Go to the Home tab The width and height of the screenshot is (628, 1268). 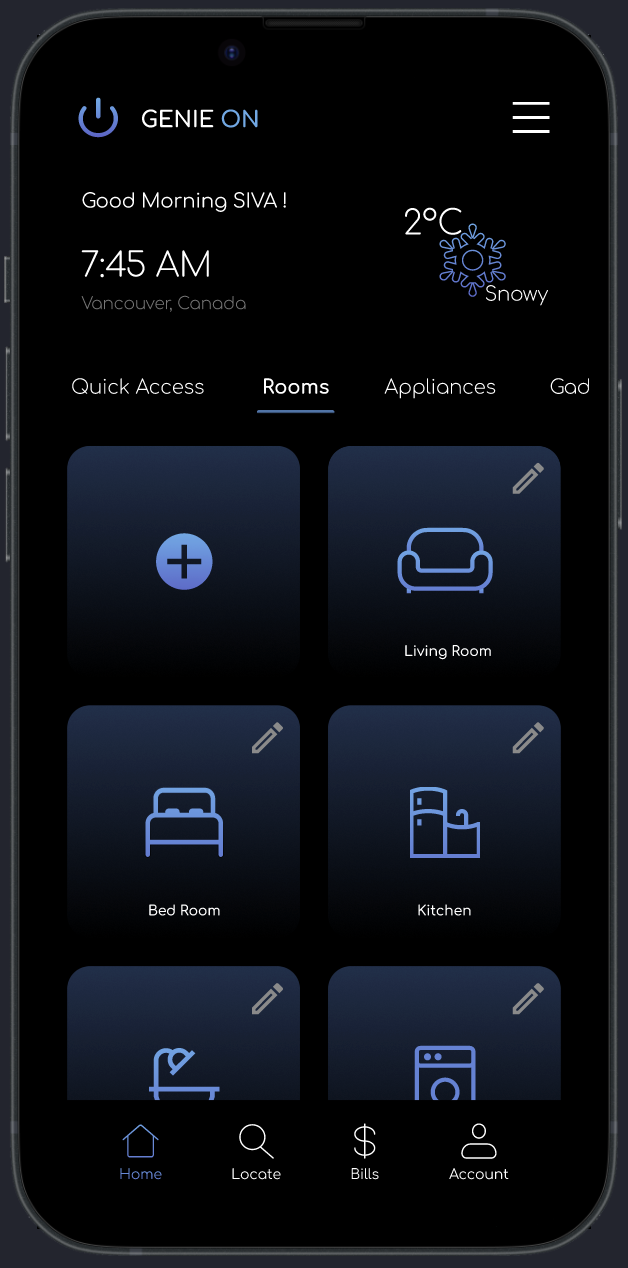tap(140, 1152)
